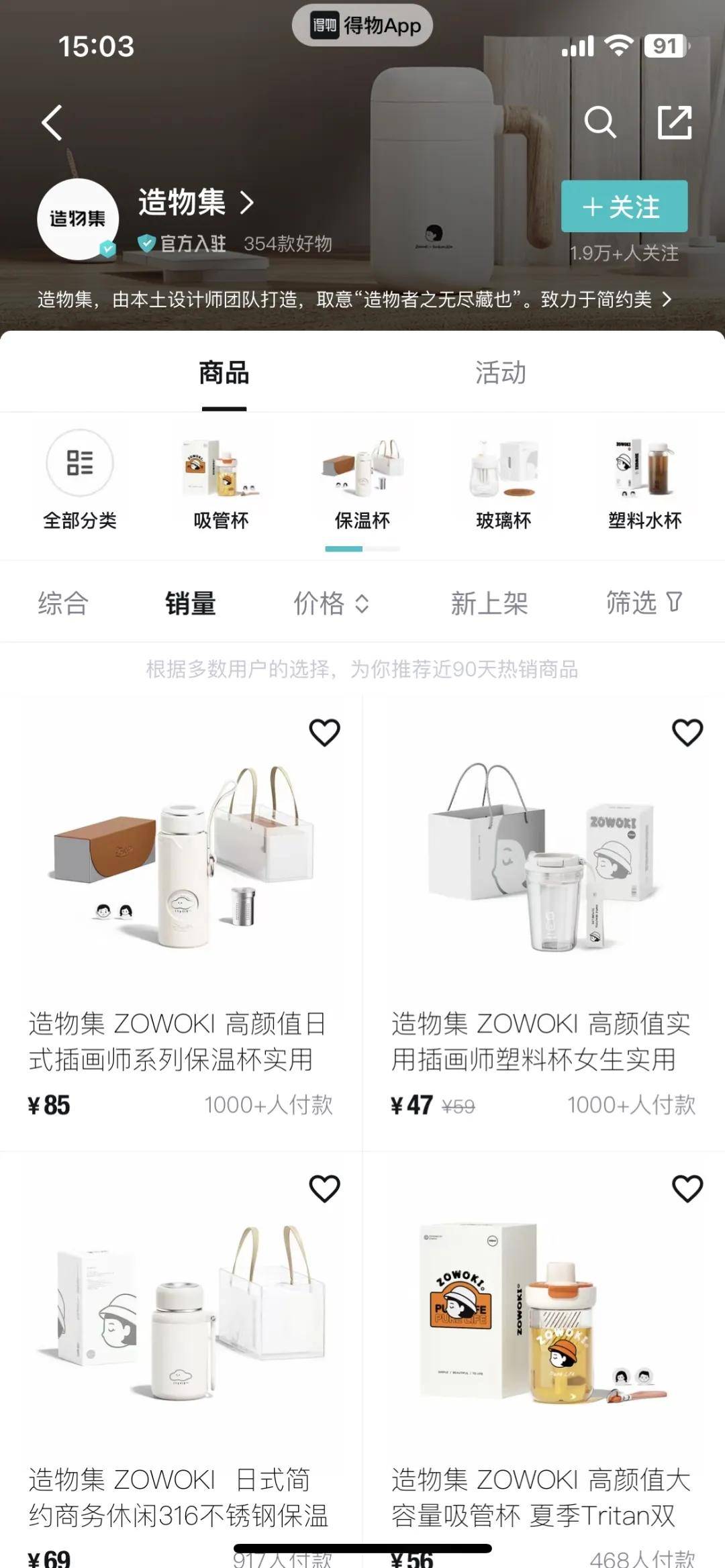The width and height of the screenshot is (725, 1568).
Task: Sort products by 价格
Action: click(330, 603)
